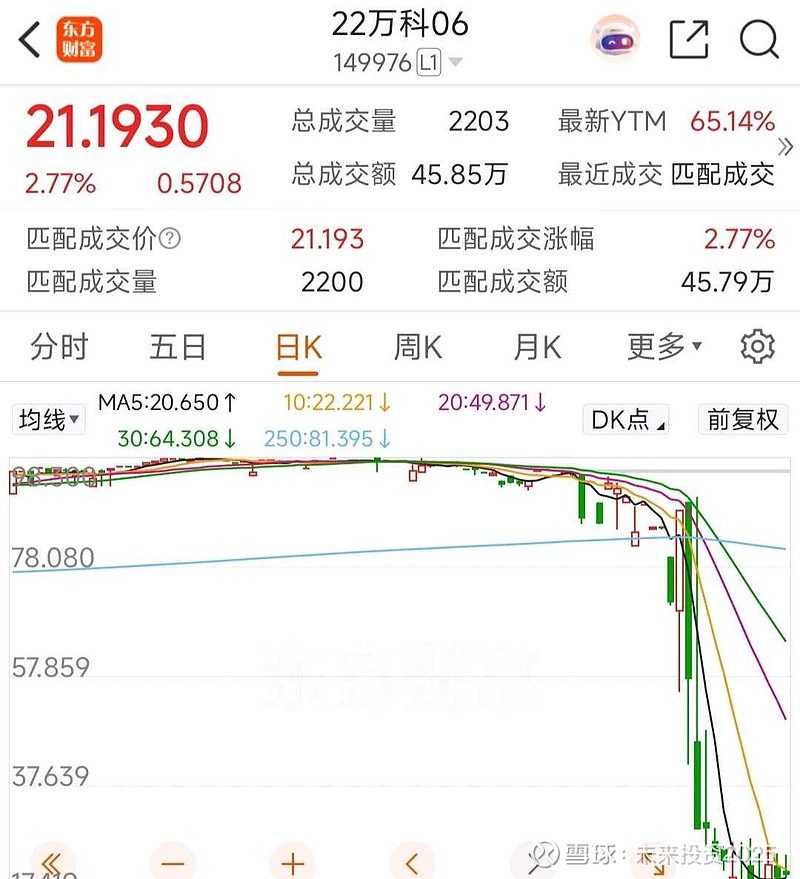The height and width of the screenshot is (879, 800).
Task: Tap the double-chevron collapse control at bottom left
Action: pyautogui.click(x=52, y=861)
